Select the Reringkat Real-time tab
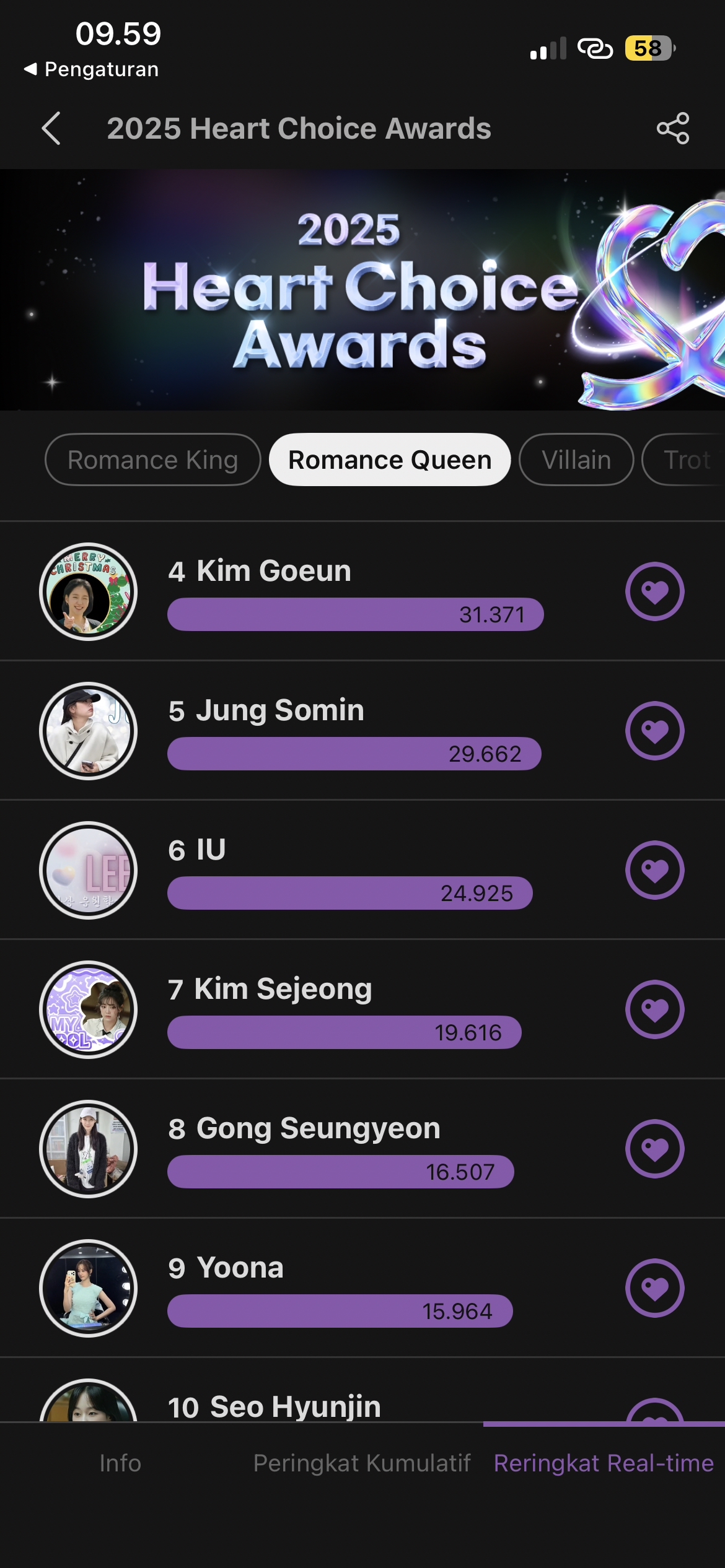 [x=604, y=1463]
